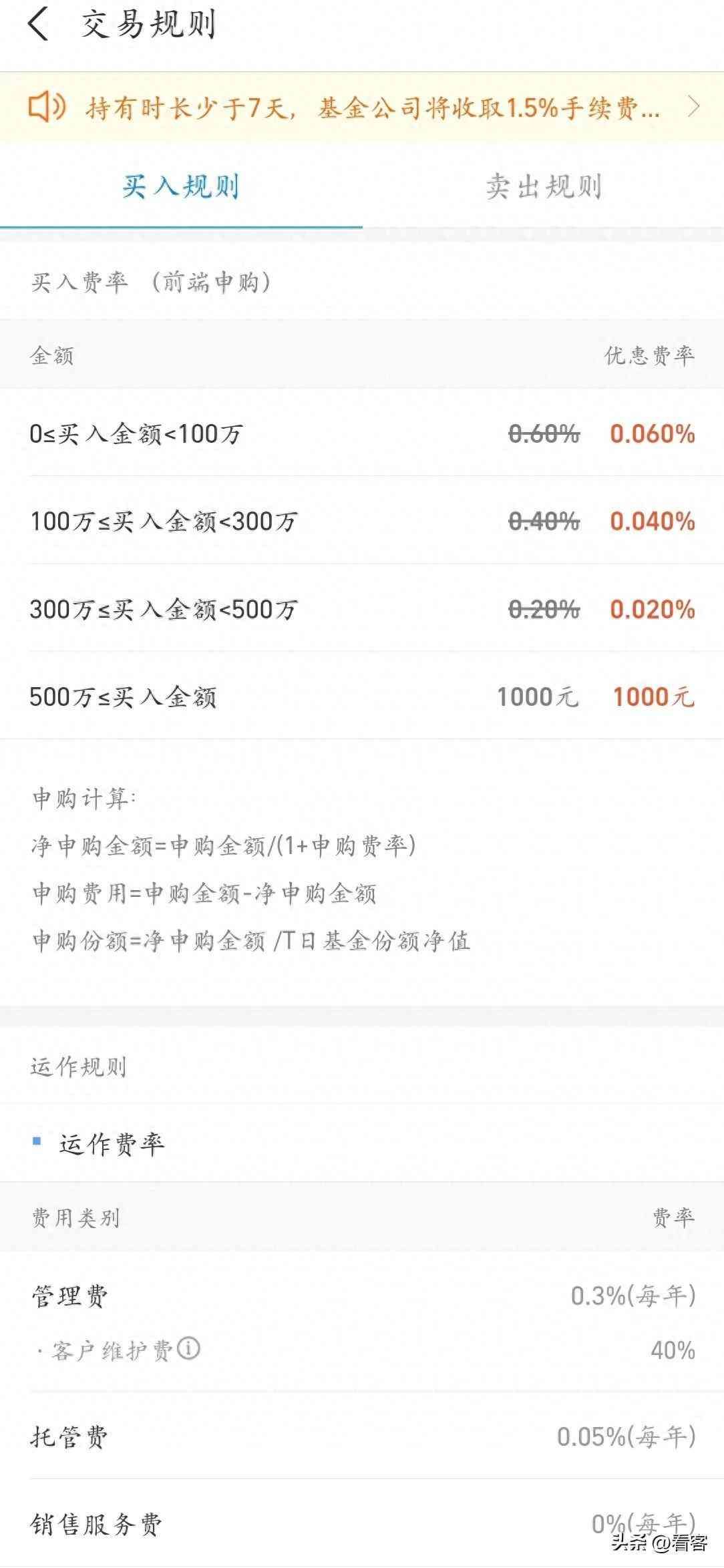Select the 买入规则 tab

click(x=182, y=189)
